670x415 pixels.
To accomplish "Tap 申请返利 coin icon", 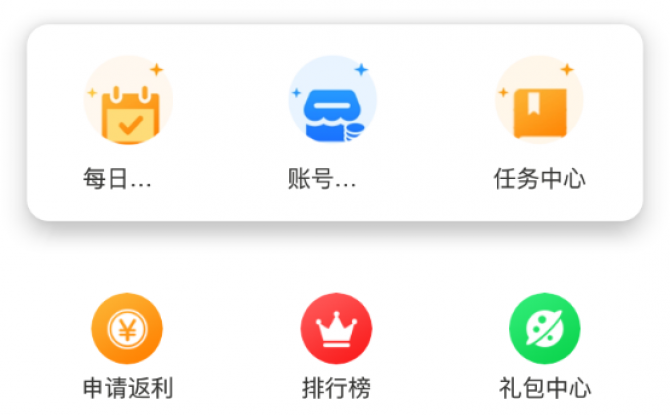I will pyautogui.click(x=127, y=329).
